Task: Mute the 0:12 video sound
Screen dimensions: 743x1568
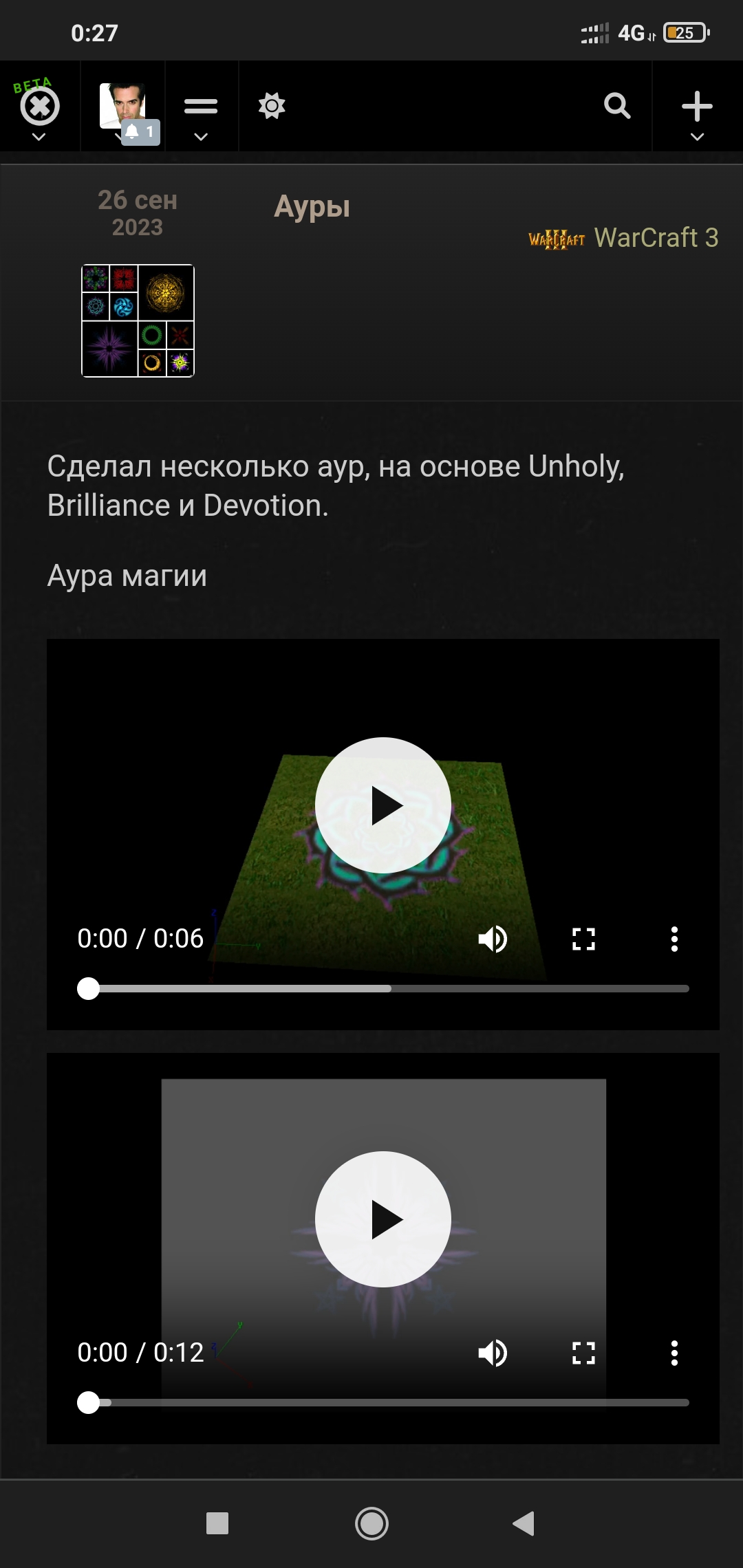Action: click(493, 1353)
